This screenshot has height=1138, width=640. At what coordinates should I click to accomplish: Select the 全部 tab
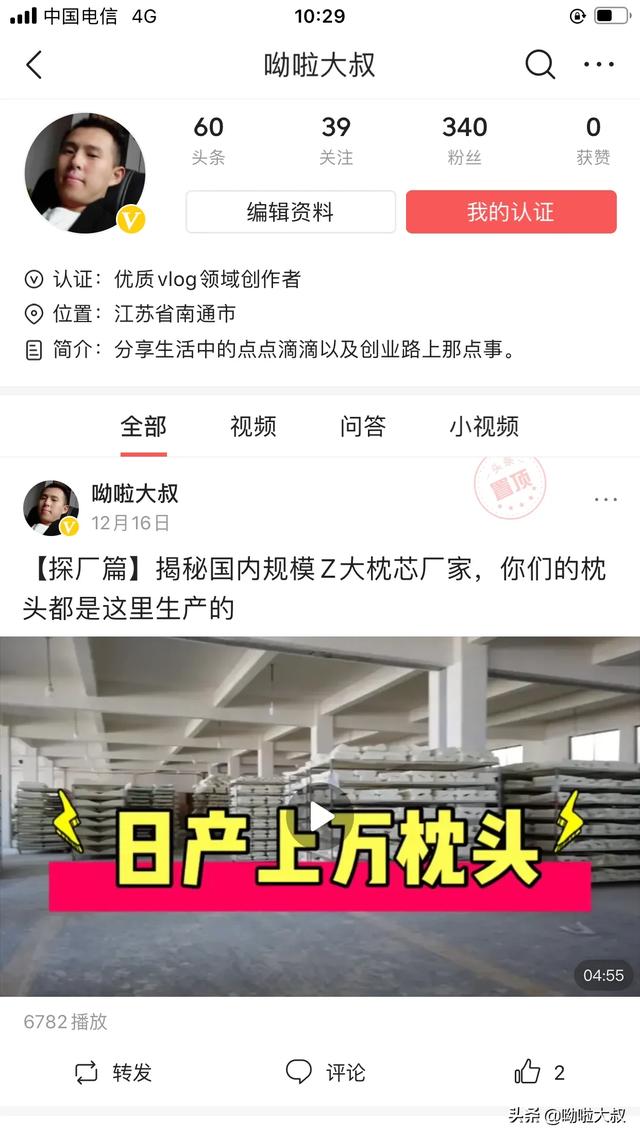click(143, 426)
